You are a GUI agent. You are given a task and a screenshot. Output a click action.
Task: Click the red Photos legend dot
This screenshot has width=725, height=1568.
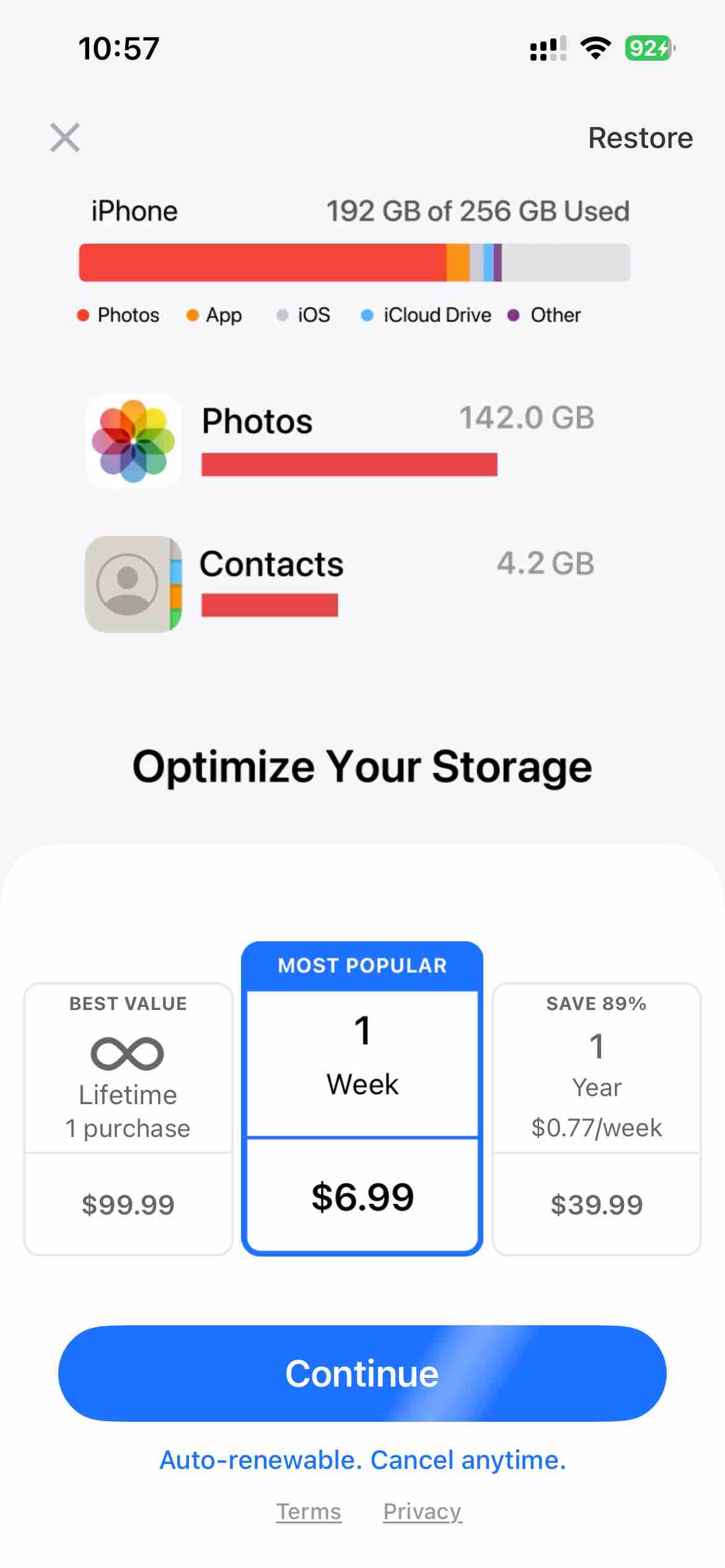(83, 315)
